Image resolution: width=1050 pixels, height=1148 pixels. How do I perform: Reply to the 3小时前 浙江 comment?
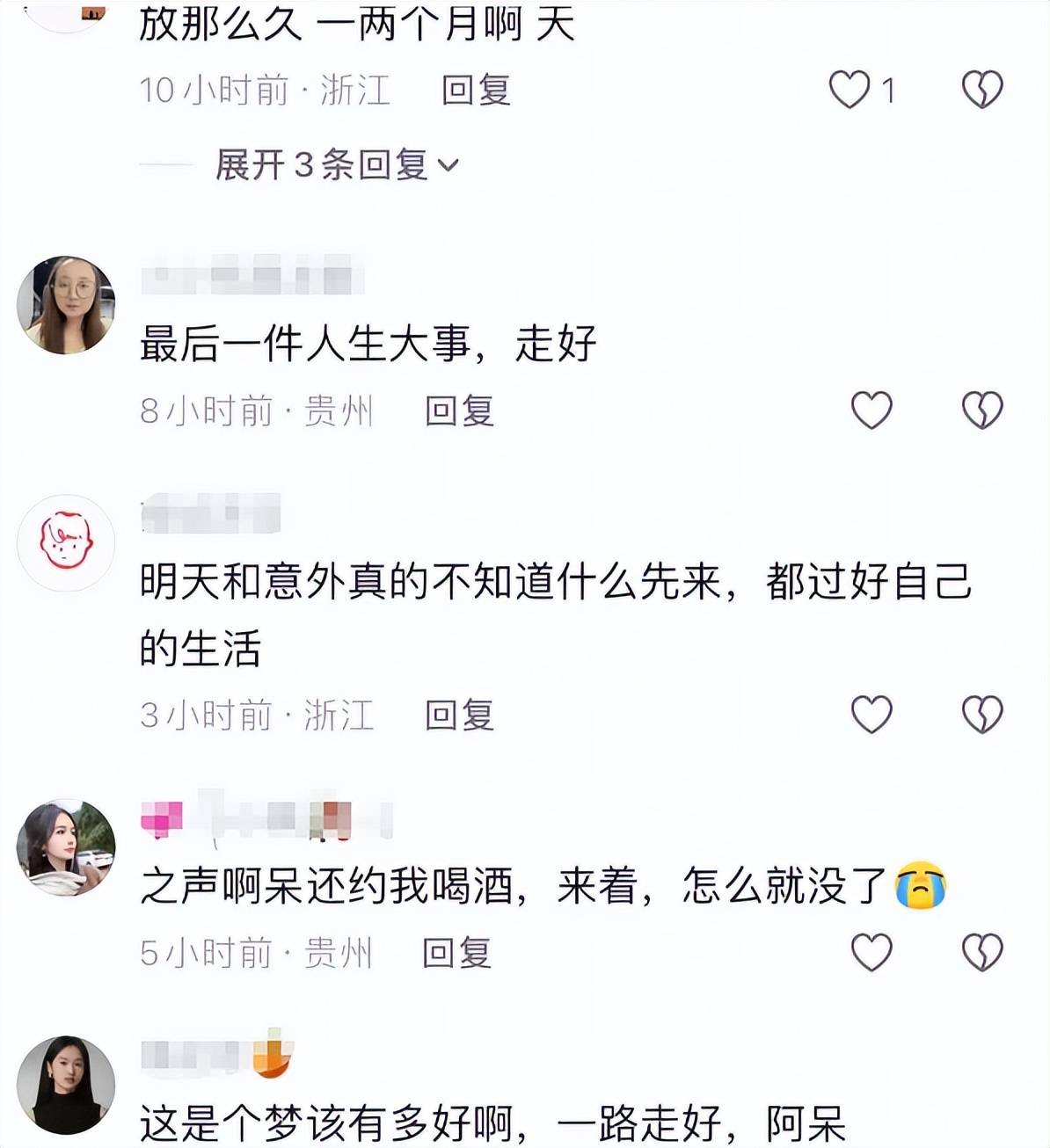click(x=459, y=715)
